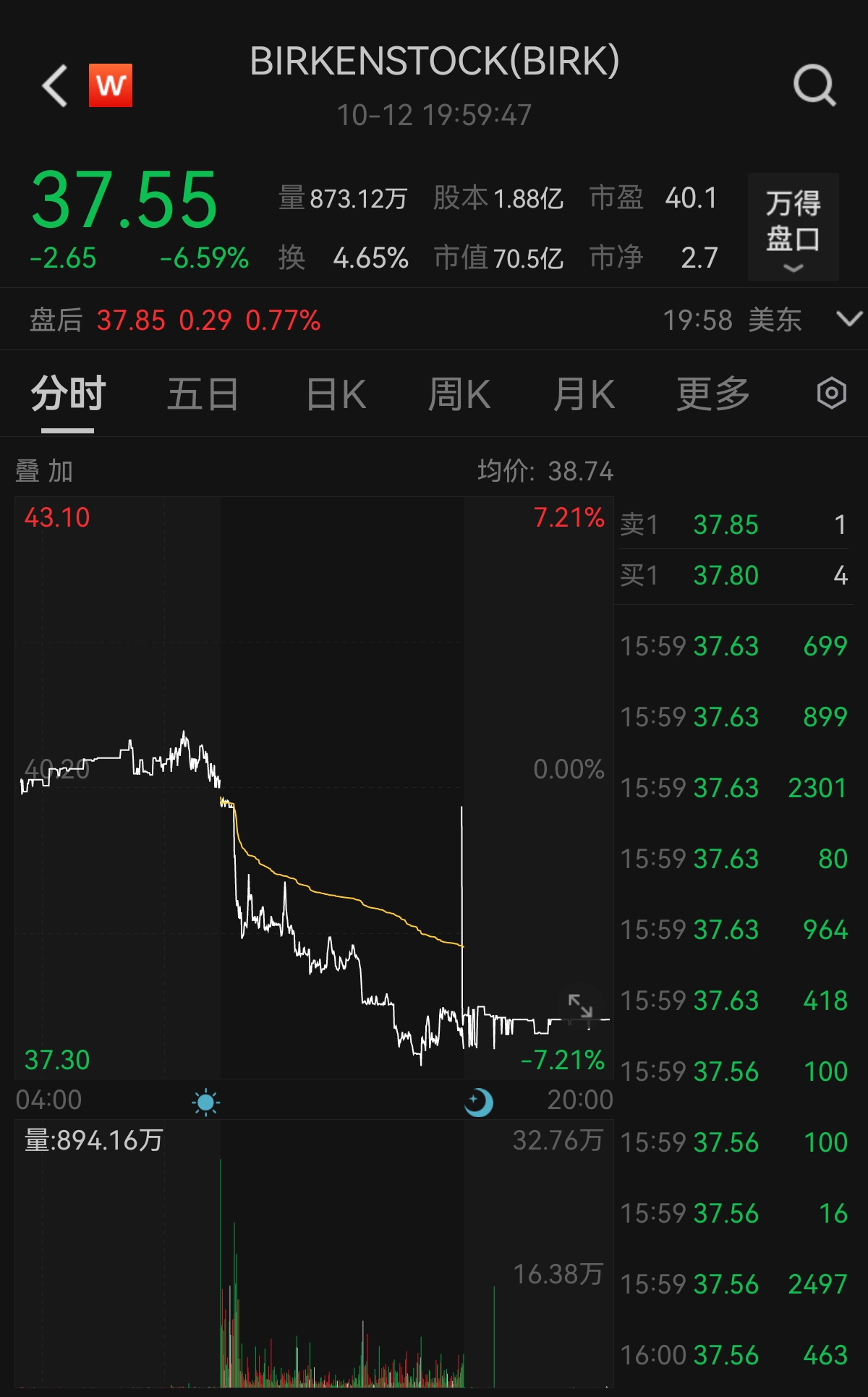Open chart settings hexagon icon
The height and width of the screenshot is (1397, 868).
(x=832, y=394)
